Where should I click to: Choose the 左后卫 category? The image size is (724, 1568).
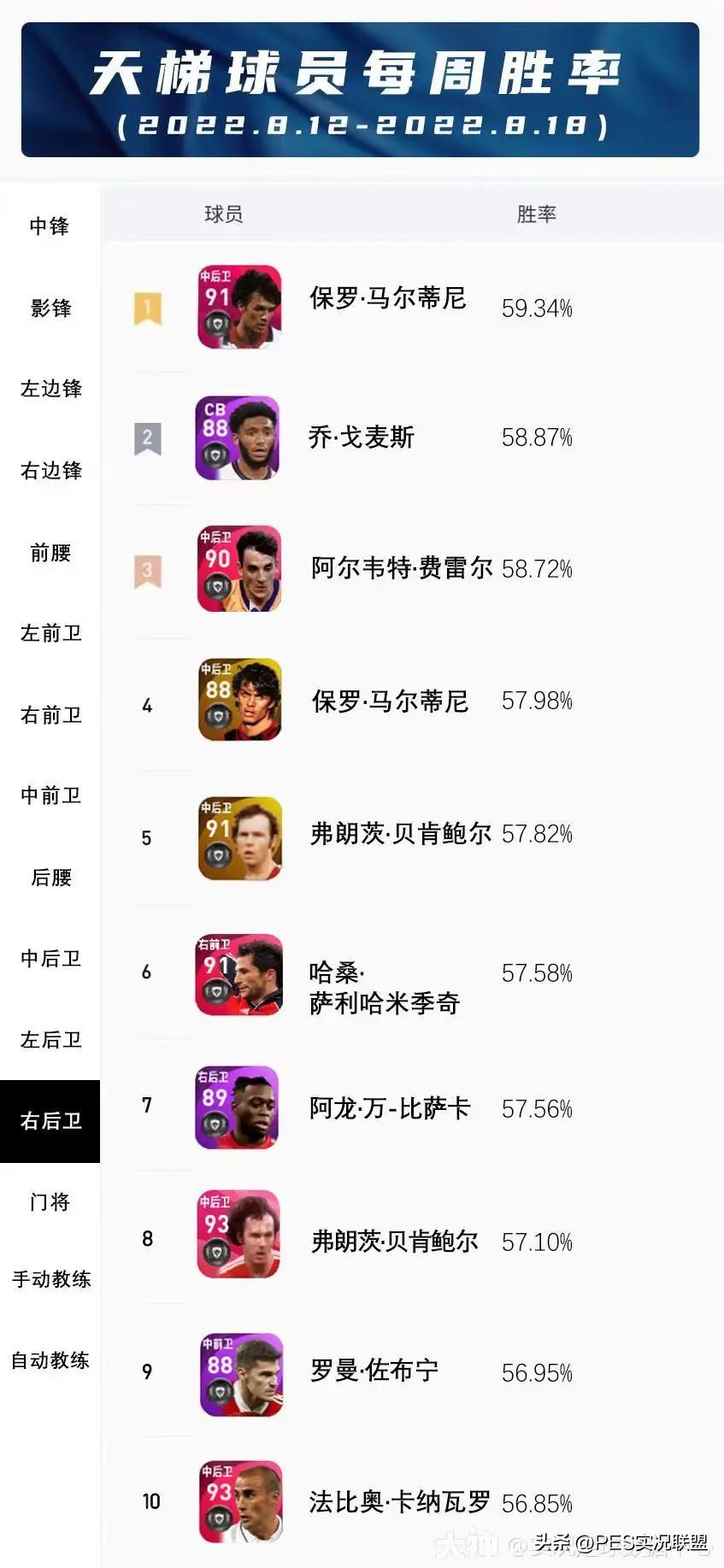[x=50, y=1040]
